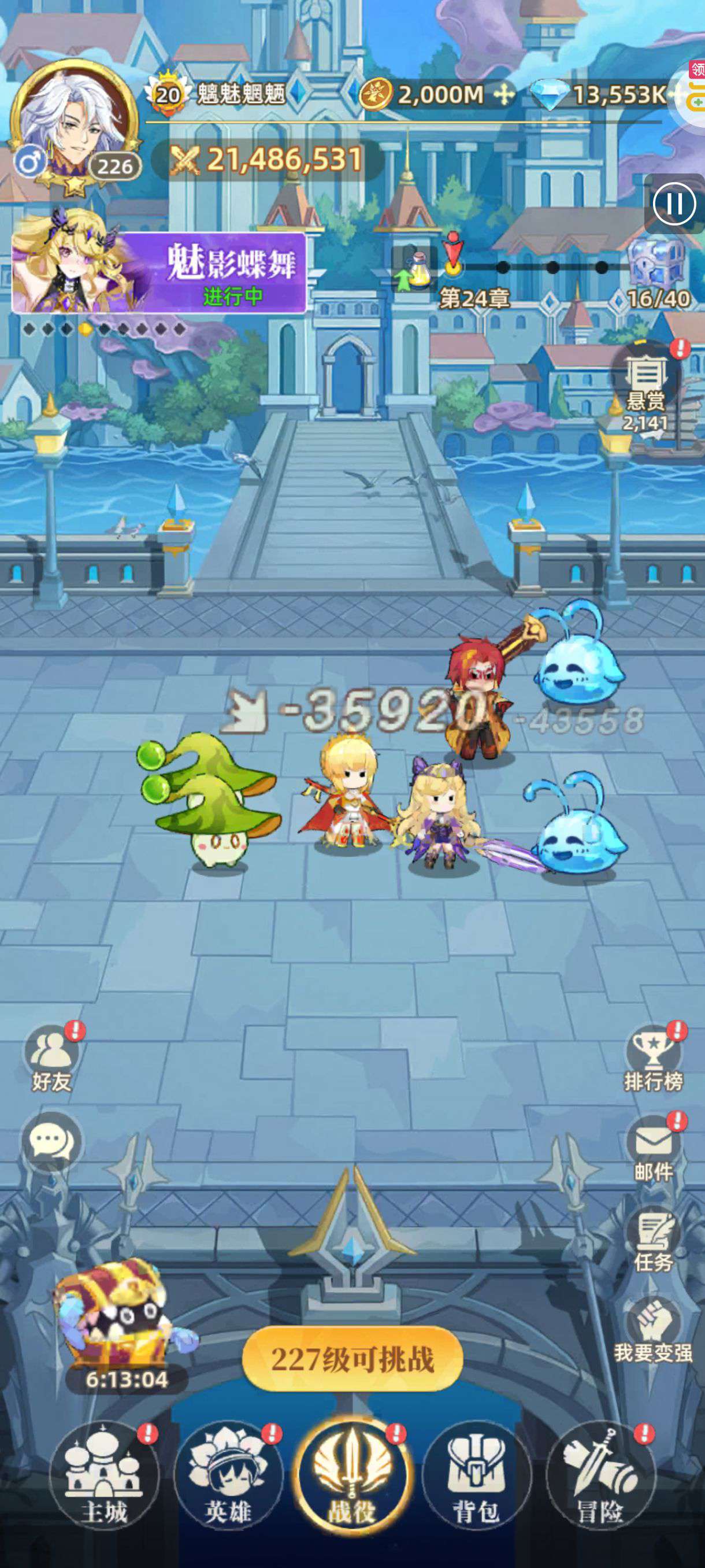Open the 16/40 treasure chest reward

656,263
